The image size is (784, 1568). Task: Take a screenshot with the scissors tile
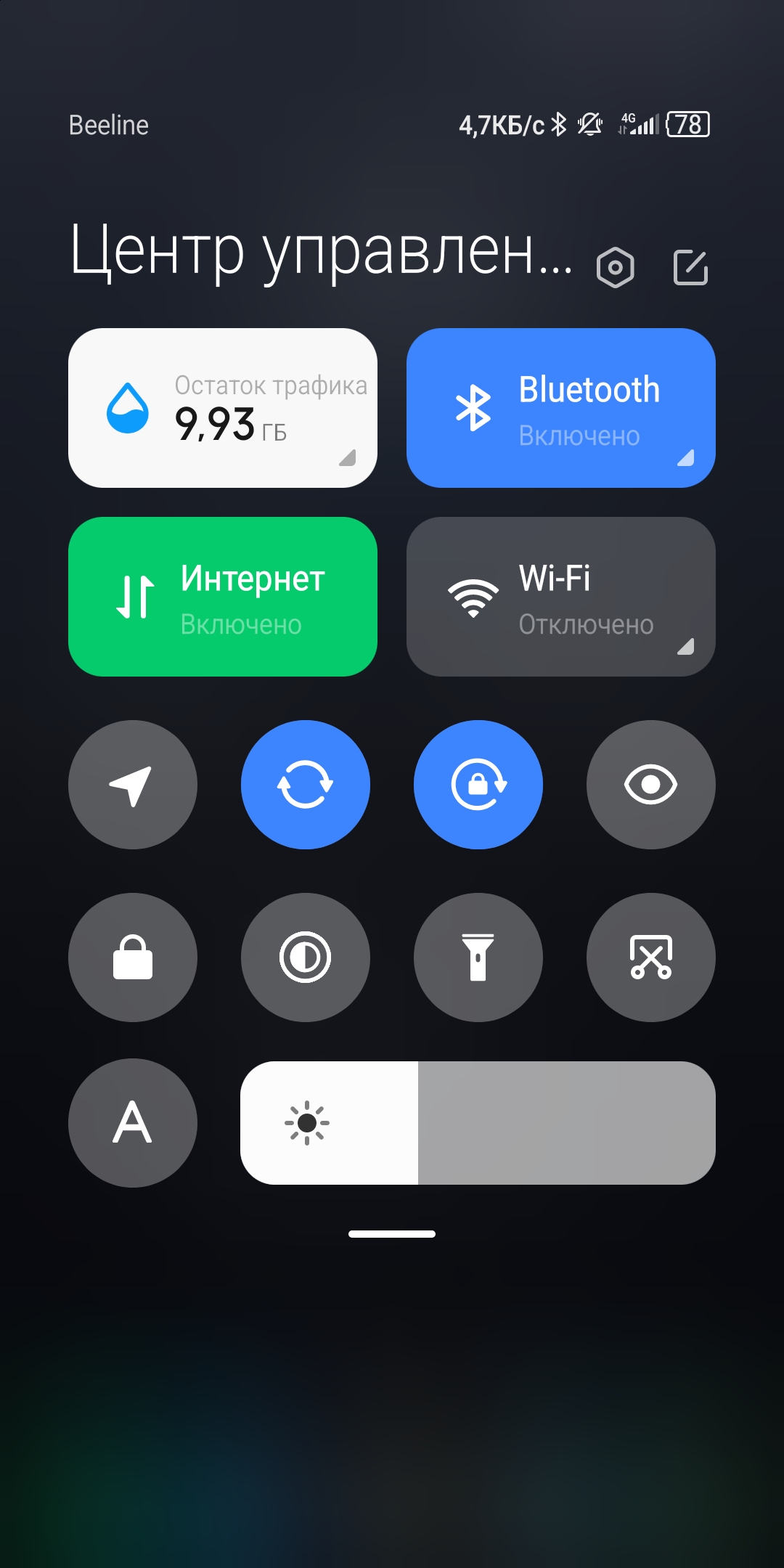pyautogui.click(x=651, y=957)
